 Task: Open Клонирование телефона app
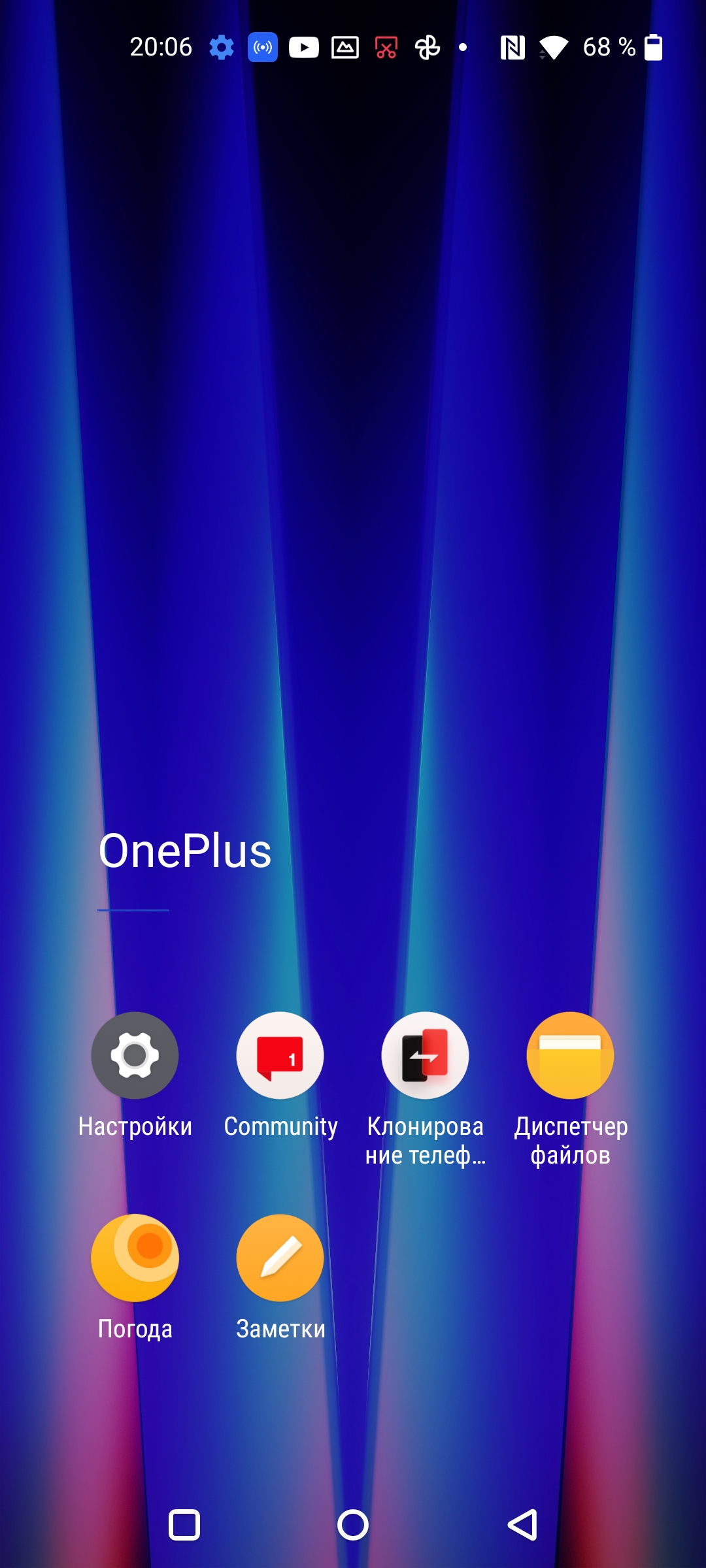coord(425,1055)
